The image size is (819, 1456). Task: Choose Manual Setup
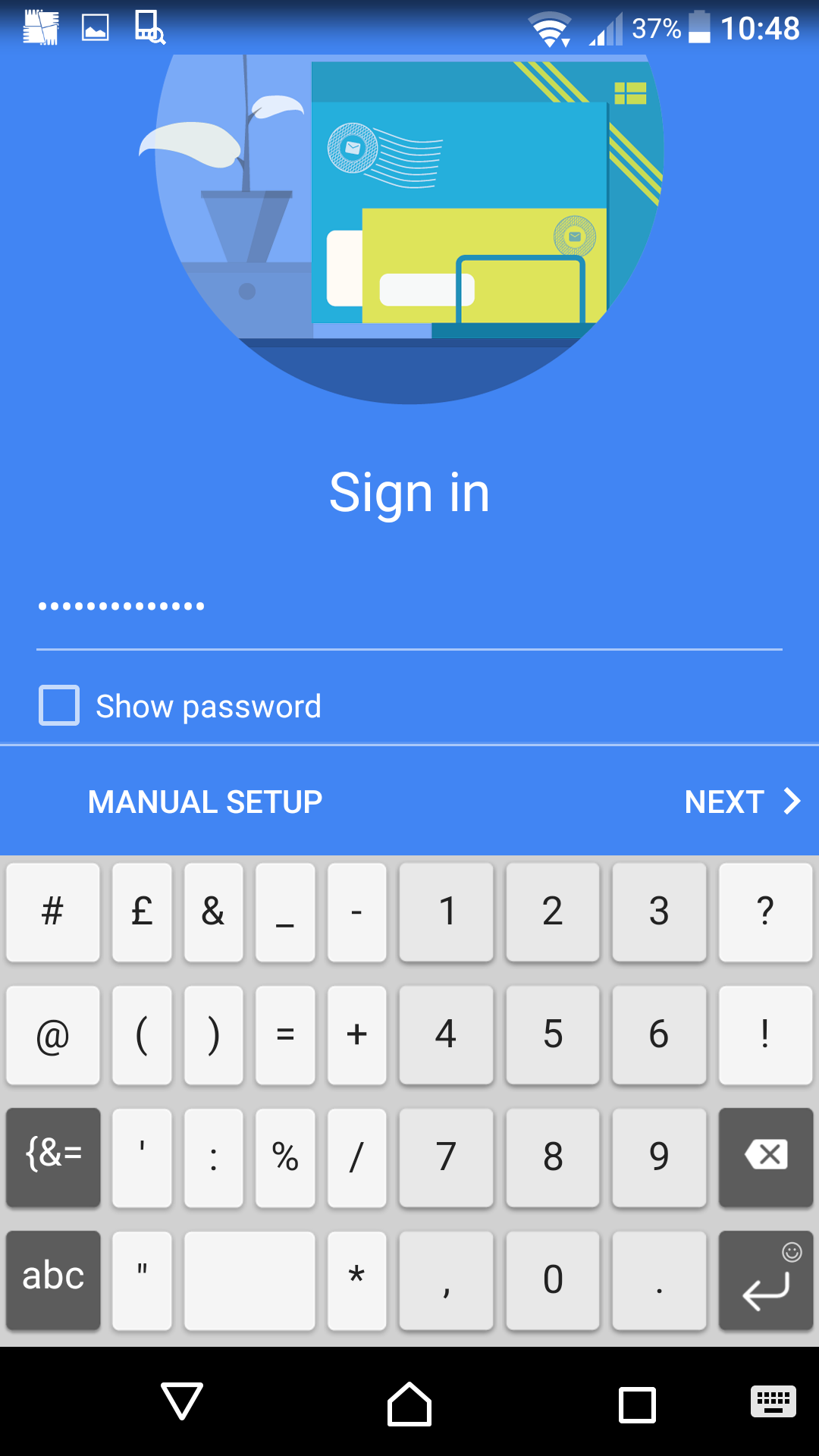point(205,802)
